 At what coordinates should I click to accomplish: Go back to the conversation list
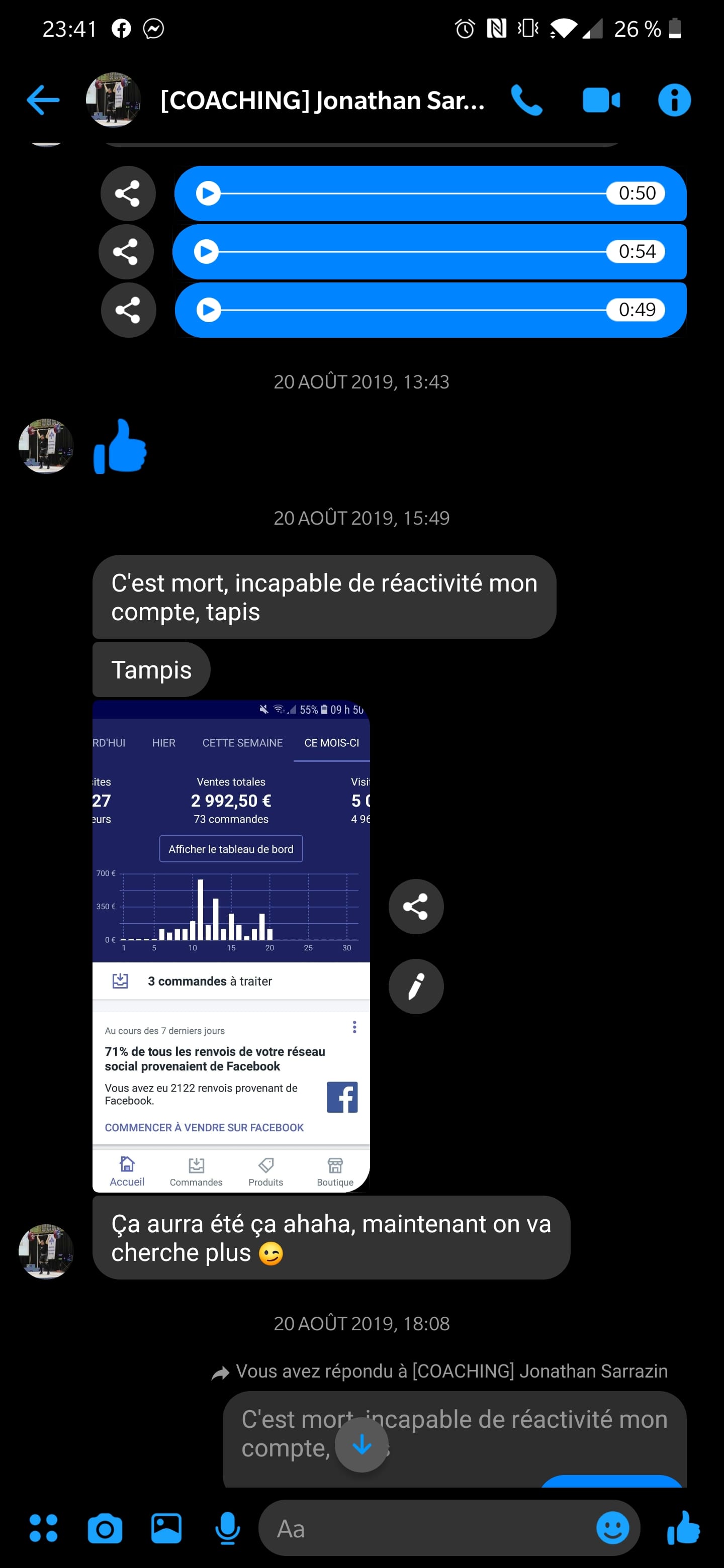[43, 101]
